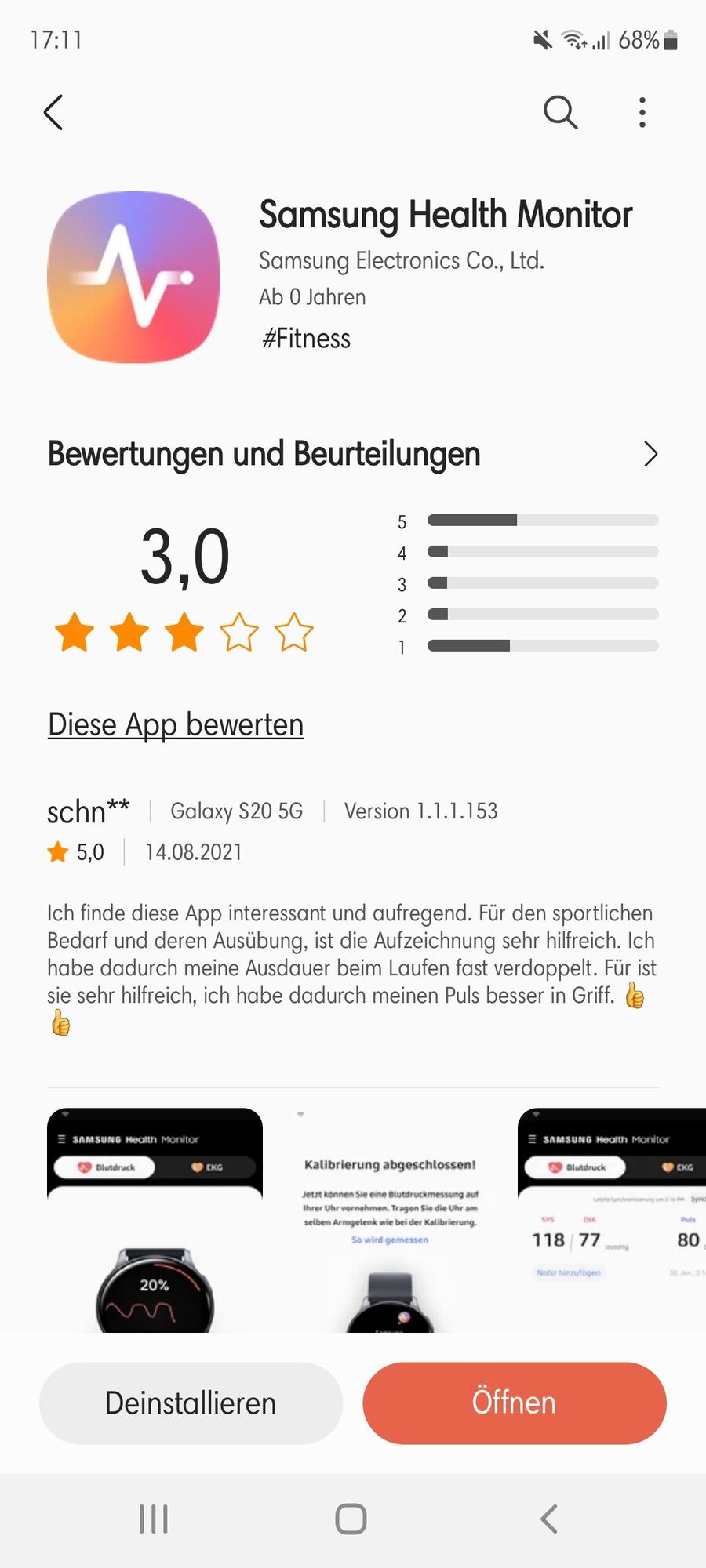The width and height of the screenshot is (706, 1568).
Task: Open the search icon
Action: [x=560, y=112]
